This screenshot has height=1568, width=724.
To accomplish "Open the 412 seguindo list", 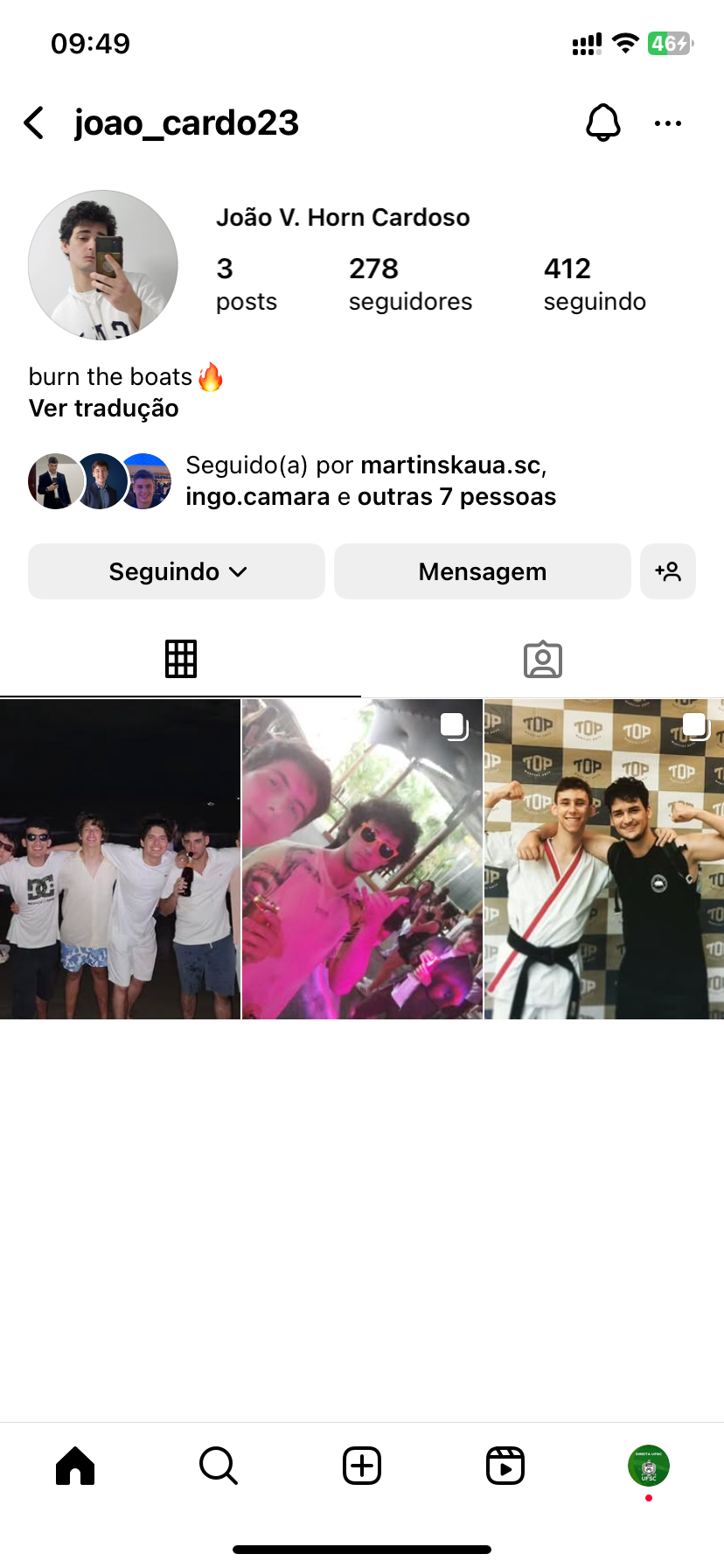I will point(594,283).
